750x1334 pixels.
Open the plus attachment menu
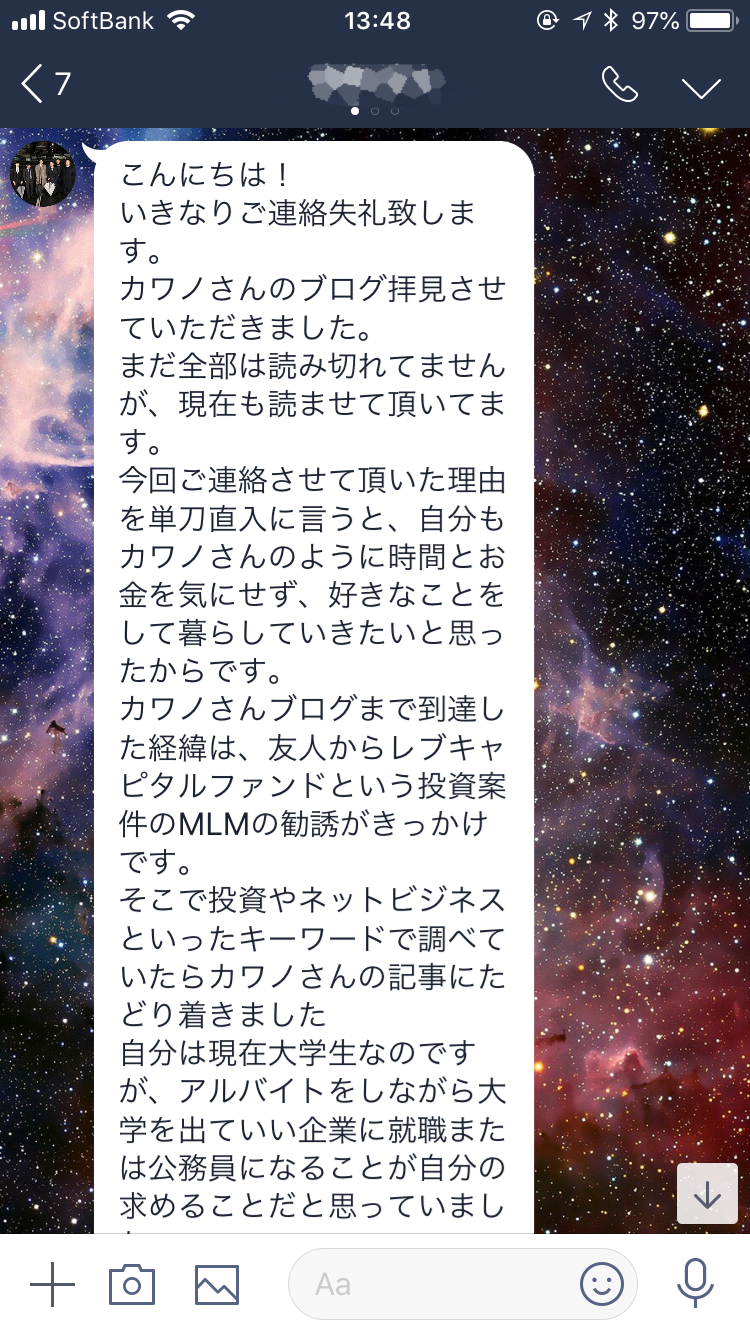pos(52,1284)
